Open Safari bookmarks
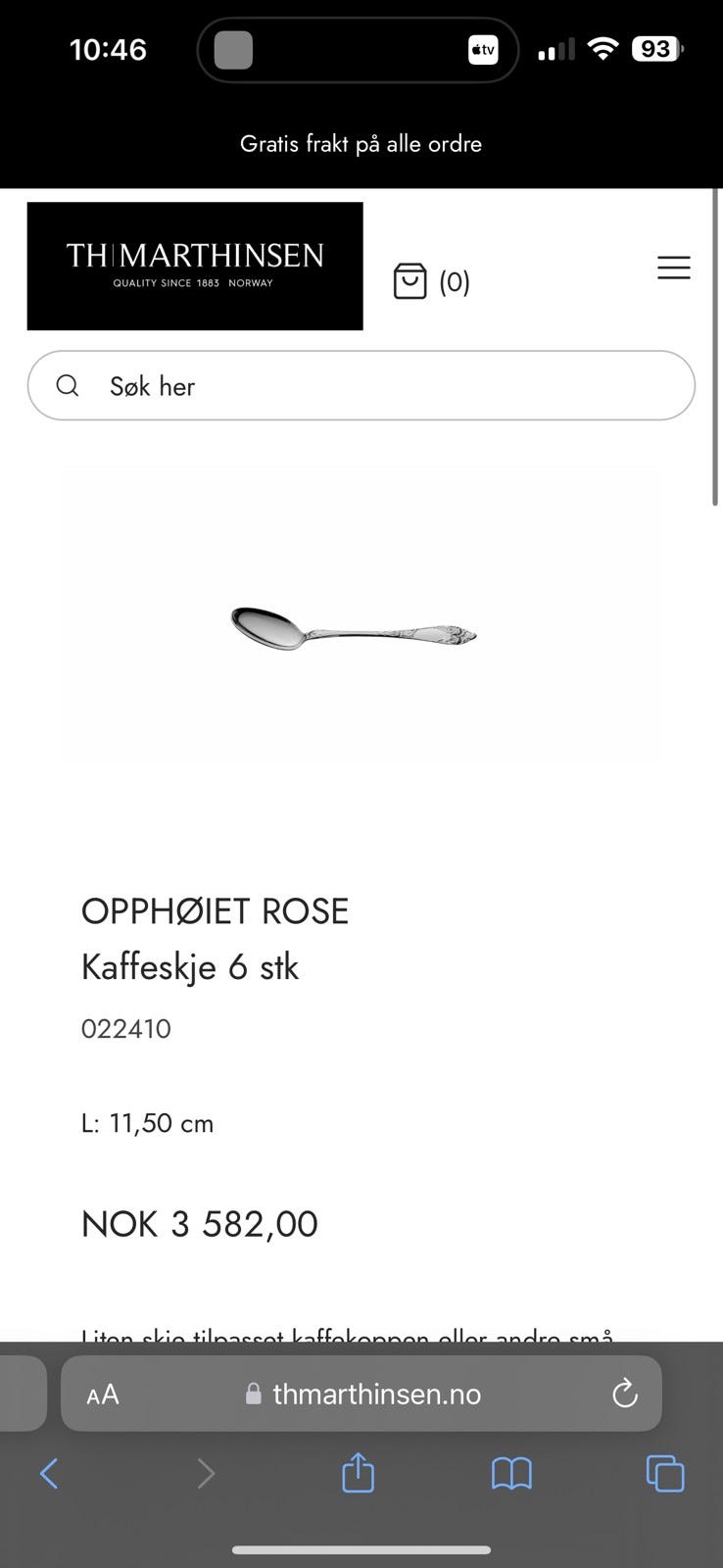Viewport: 723px width, 1568px height. [x=511, y=1473]
